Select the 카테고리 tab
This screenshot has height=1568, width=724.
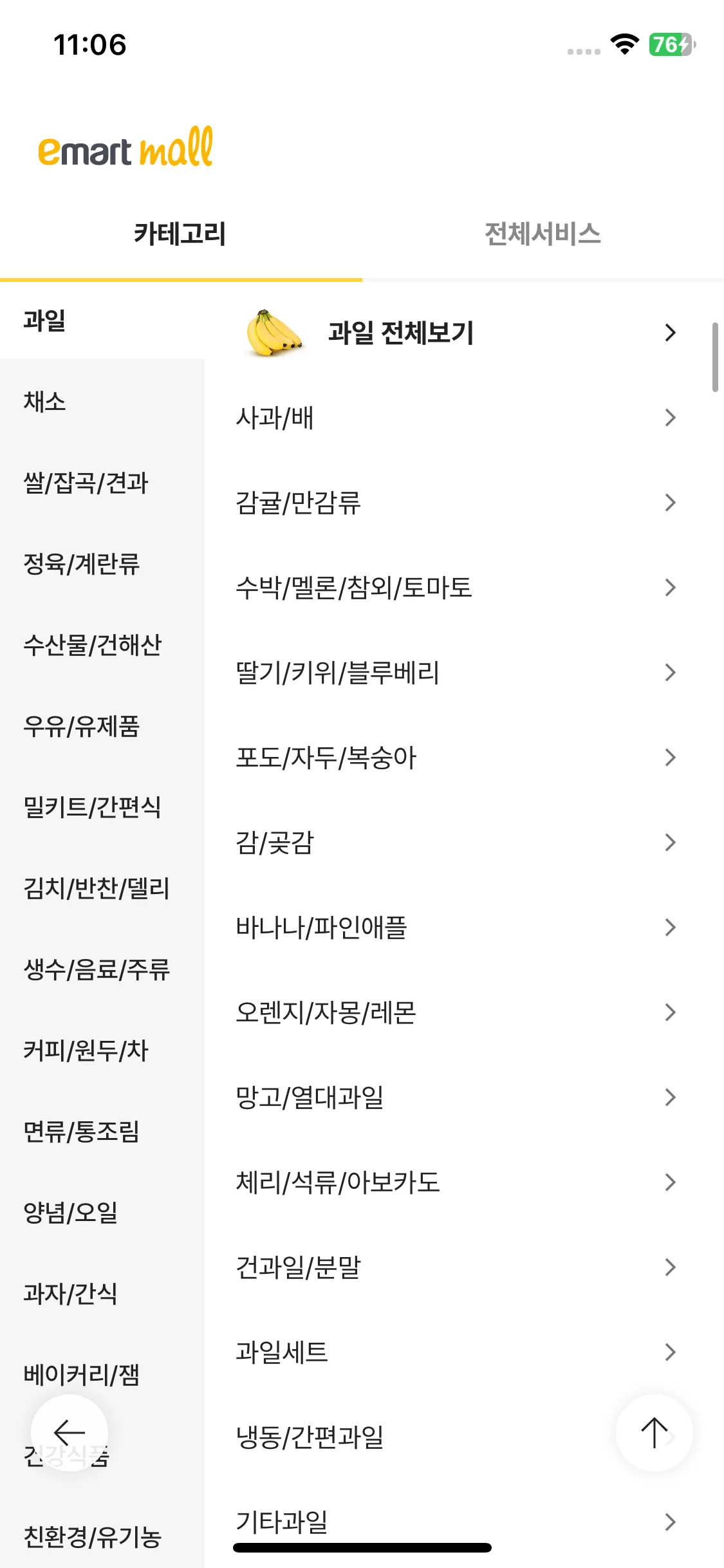pos(180,234)
